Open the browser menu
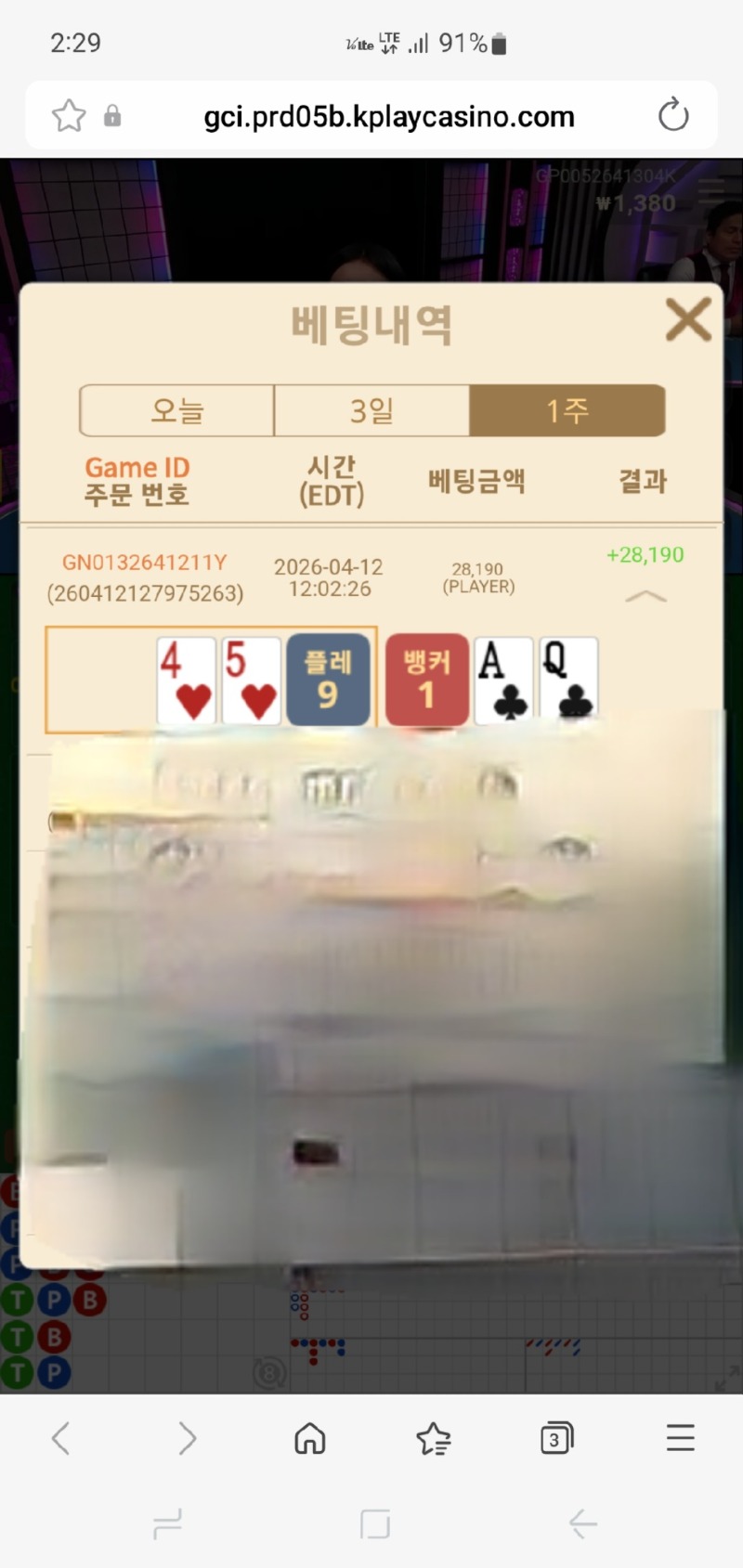Viewport: 743px width, 1568px height. (x=680, y=1438)
